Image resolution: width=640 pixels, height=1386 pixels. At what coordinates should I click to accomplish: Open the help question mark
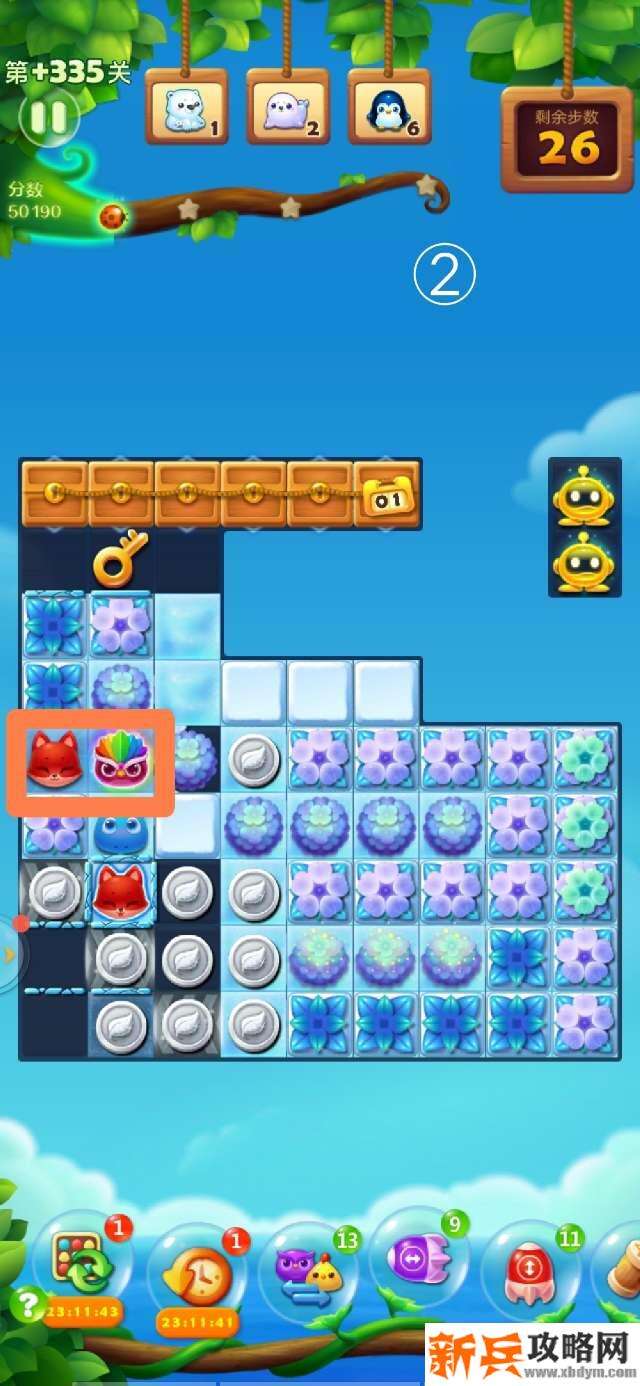tap(27, 1304)
